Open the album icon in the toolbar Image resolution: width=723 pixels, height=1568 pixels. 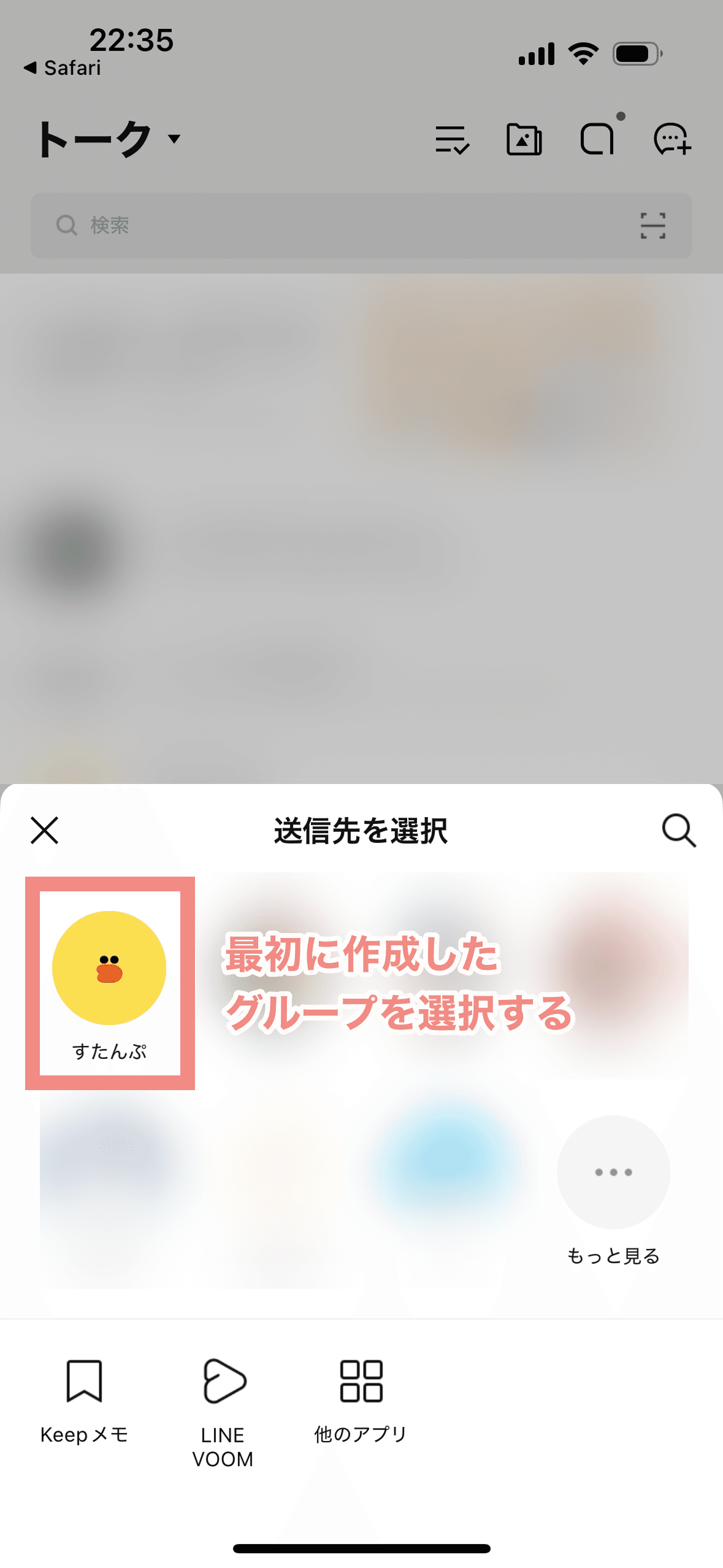click(x=524, y=140)
